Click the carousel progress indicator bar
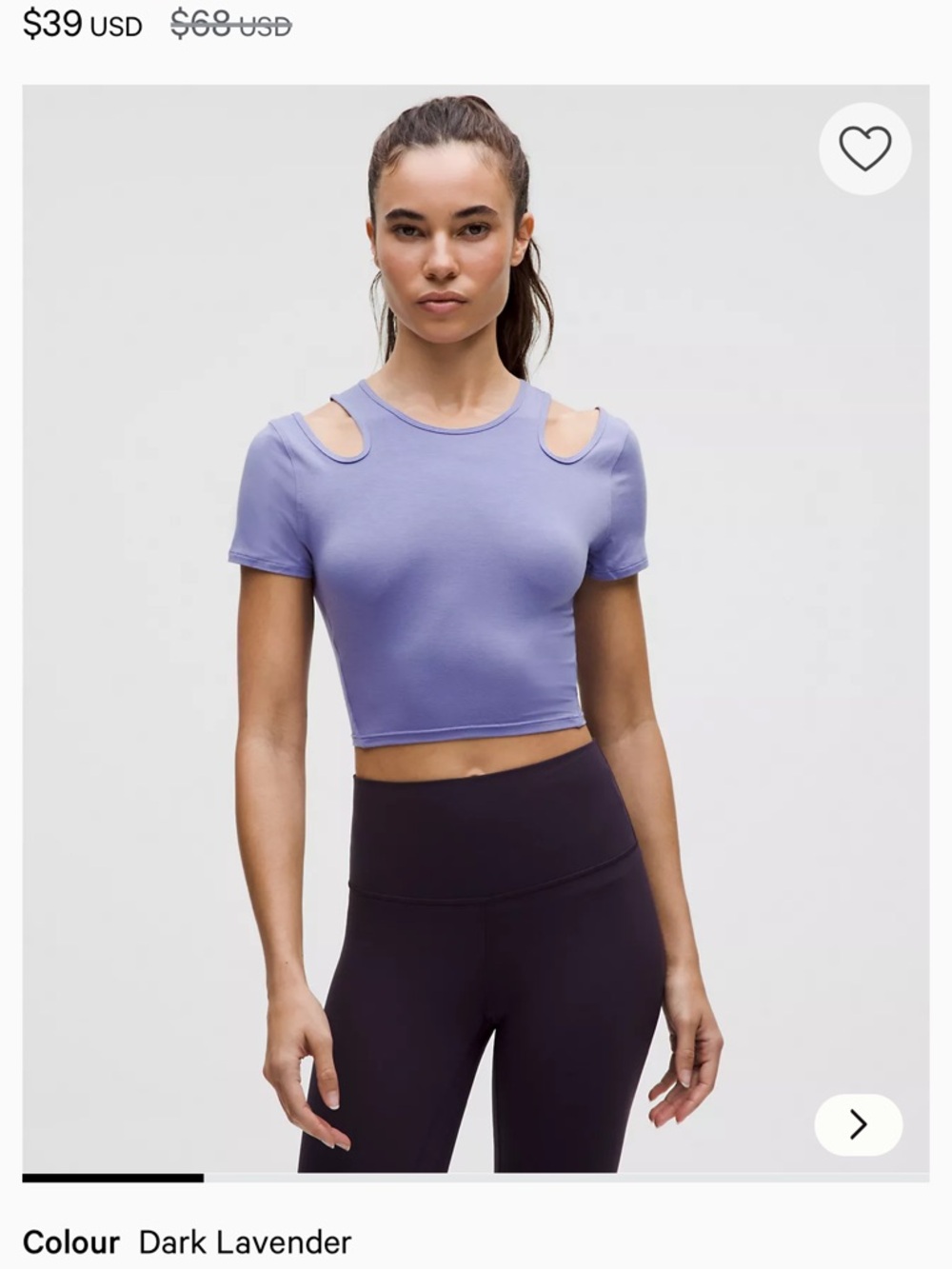Image resolution: width=952 pixels, height=1269 pixels. tap(114, 1178)
